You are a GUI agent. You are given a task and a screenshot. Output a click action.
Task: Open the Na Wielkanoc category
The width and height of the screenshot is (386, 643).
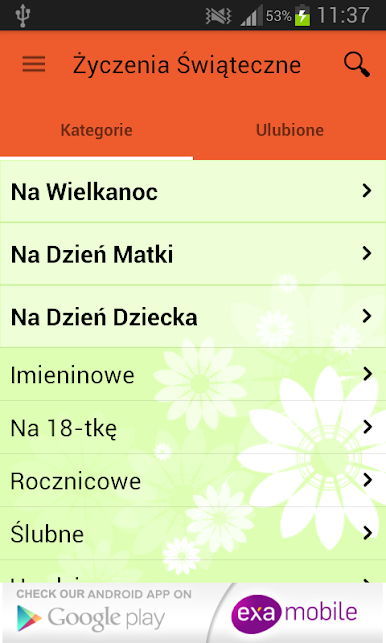(x=193, y=192)
